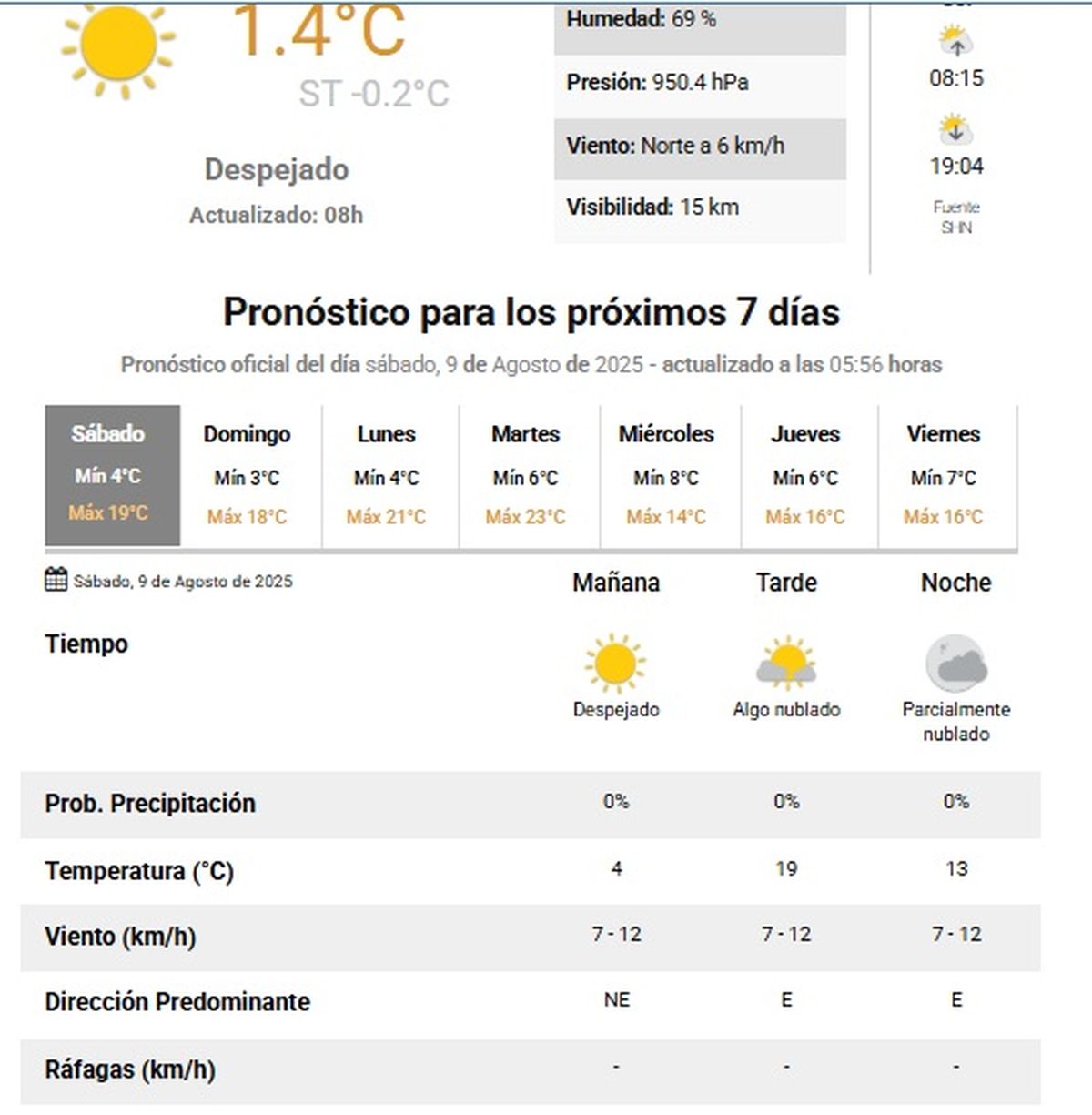The width and height of the screenshot is (1092, 1115).
Task: Switch to the Jueves tab
Action: pos(805,474)
